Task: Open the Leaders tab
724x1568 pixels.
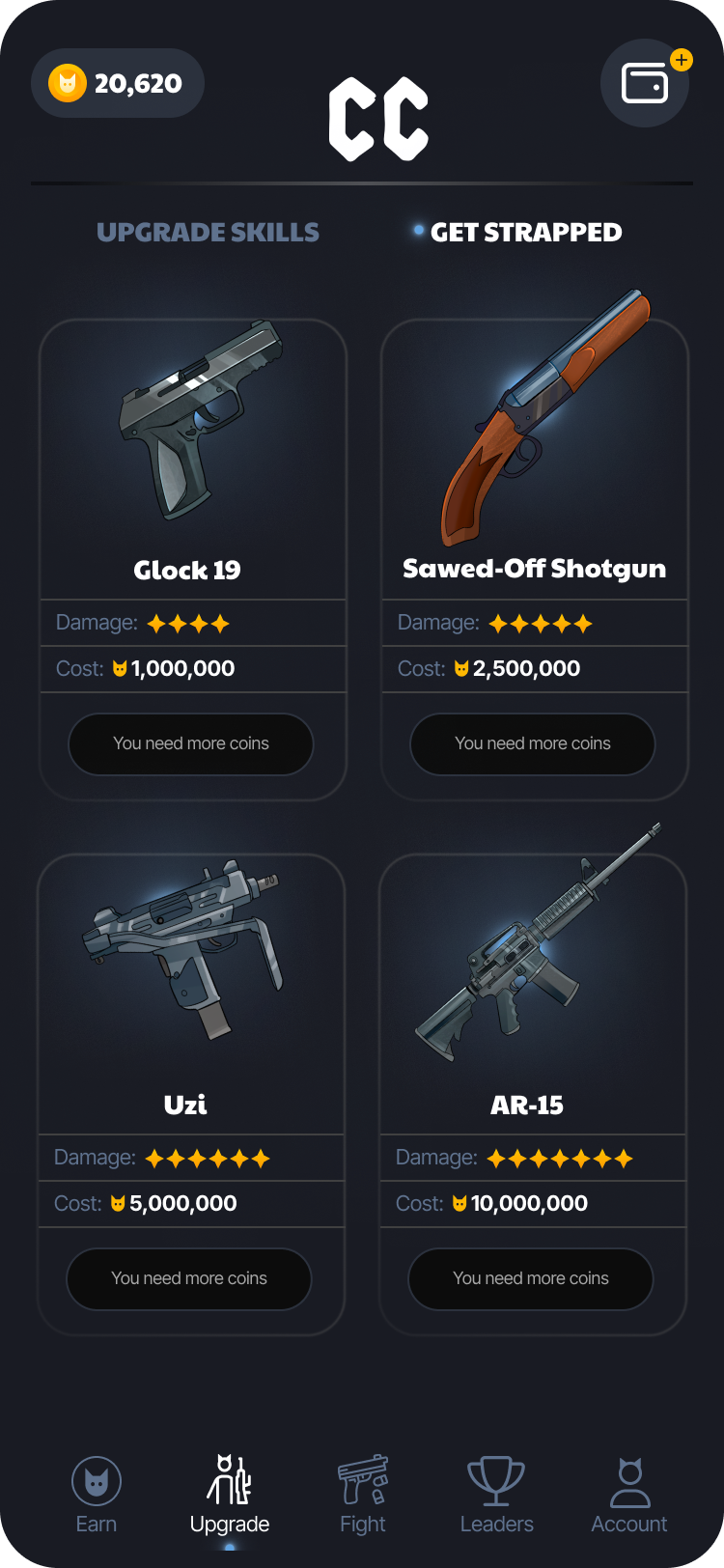Action: click(496, 1495)
